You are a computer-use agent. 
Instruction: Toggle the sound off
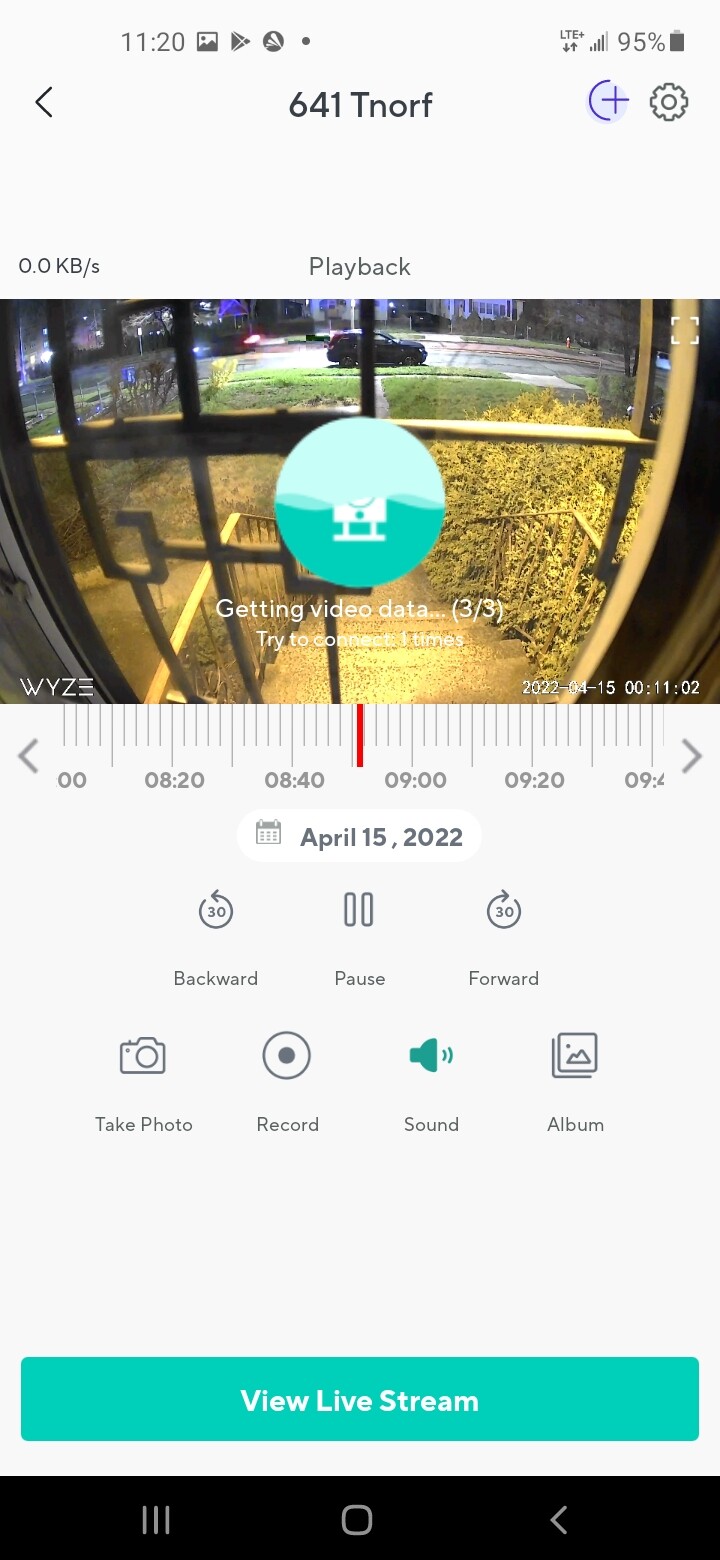click(431, 1056)
